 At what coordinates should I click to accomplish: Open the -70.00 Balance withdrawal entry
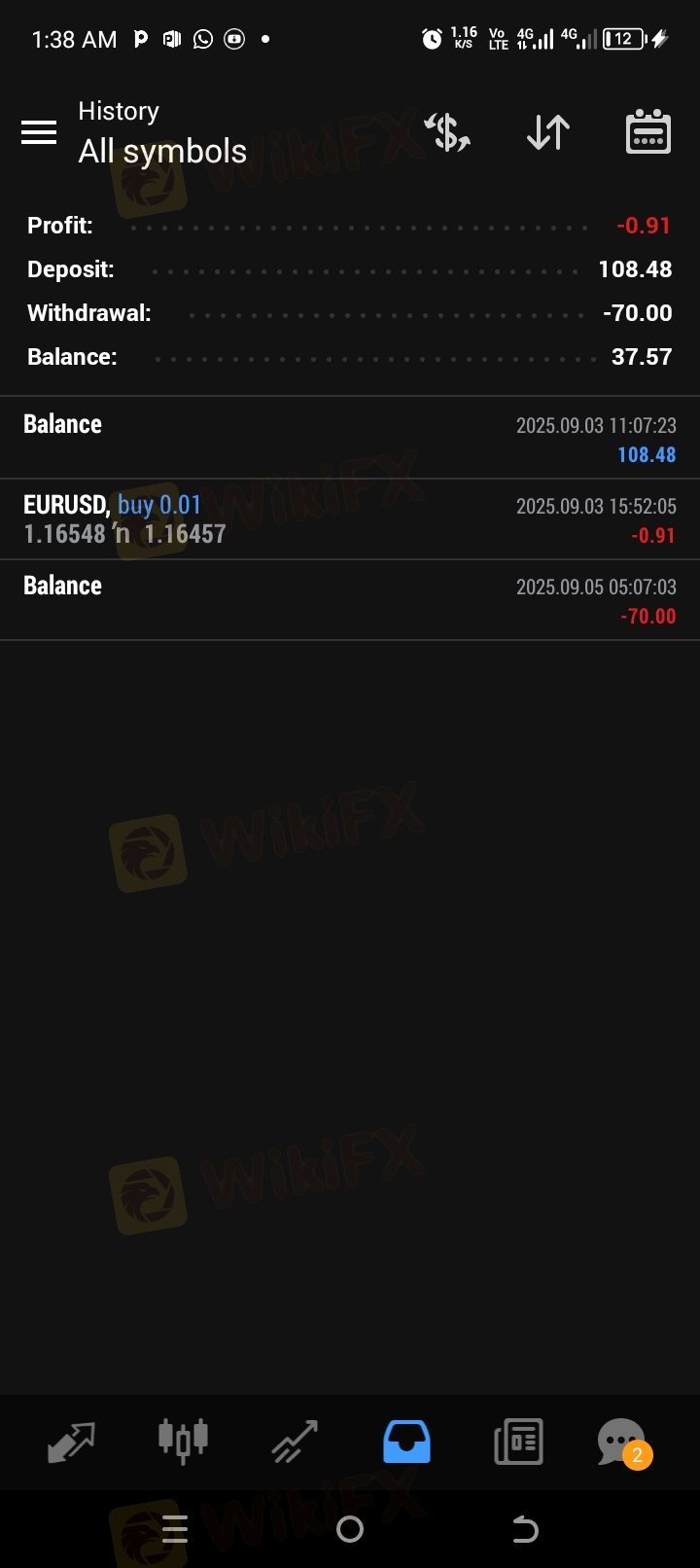(350, 599)
